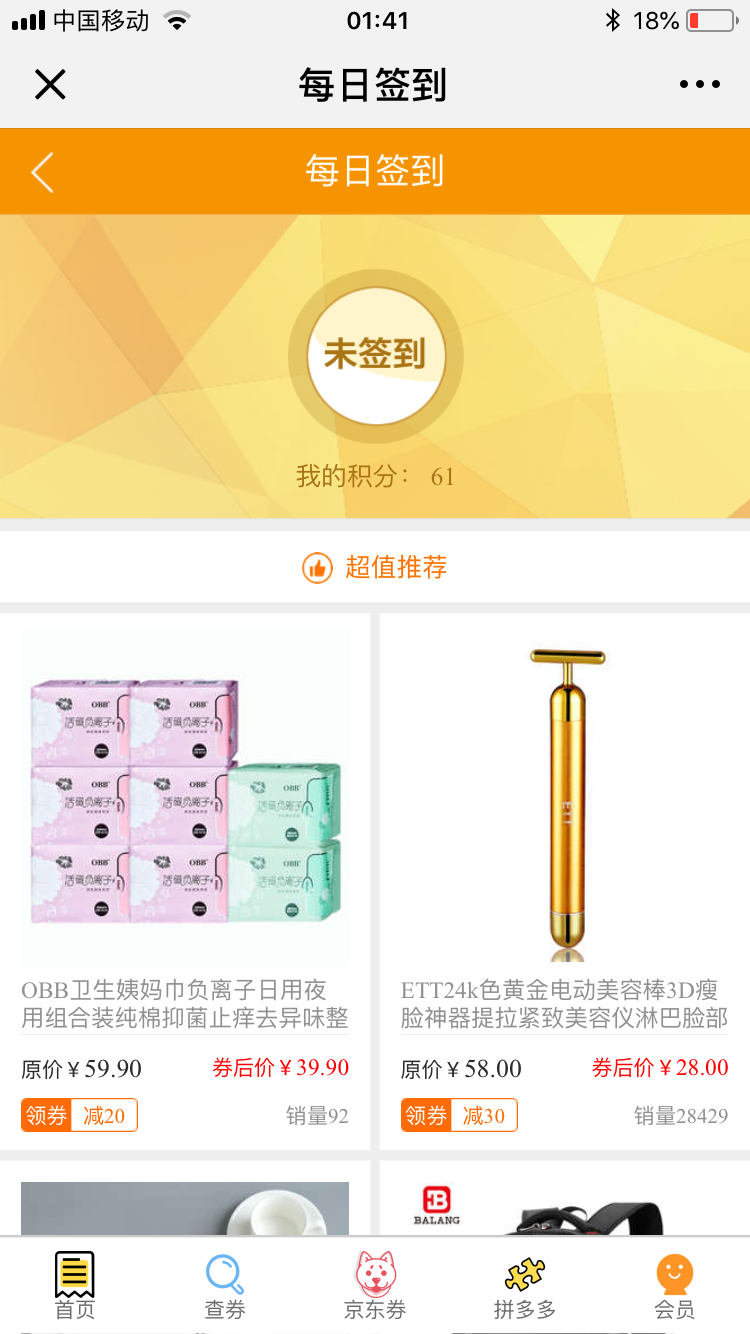750x1334 pixels.
Task: Switch to the 查券 tab
Action: click(225, 1286)
